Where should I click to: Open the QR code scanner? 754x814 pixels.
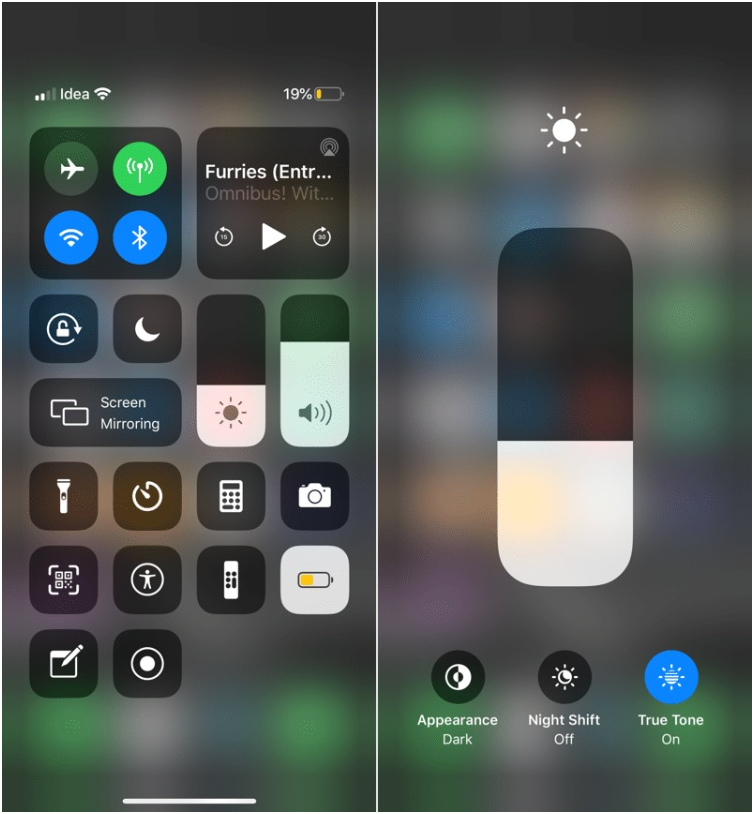64,580
